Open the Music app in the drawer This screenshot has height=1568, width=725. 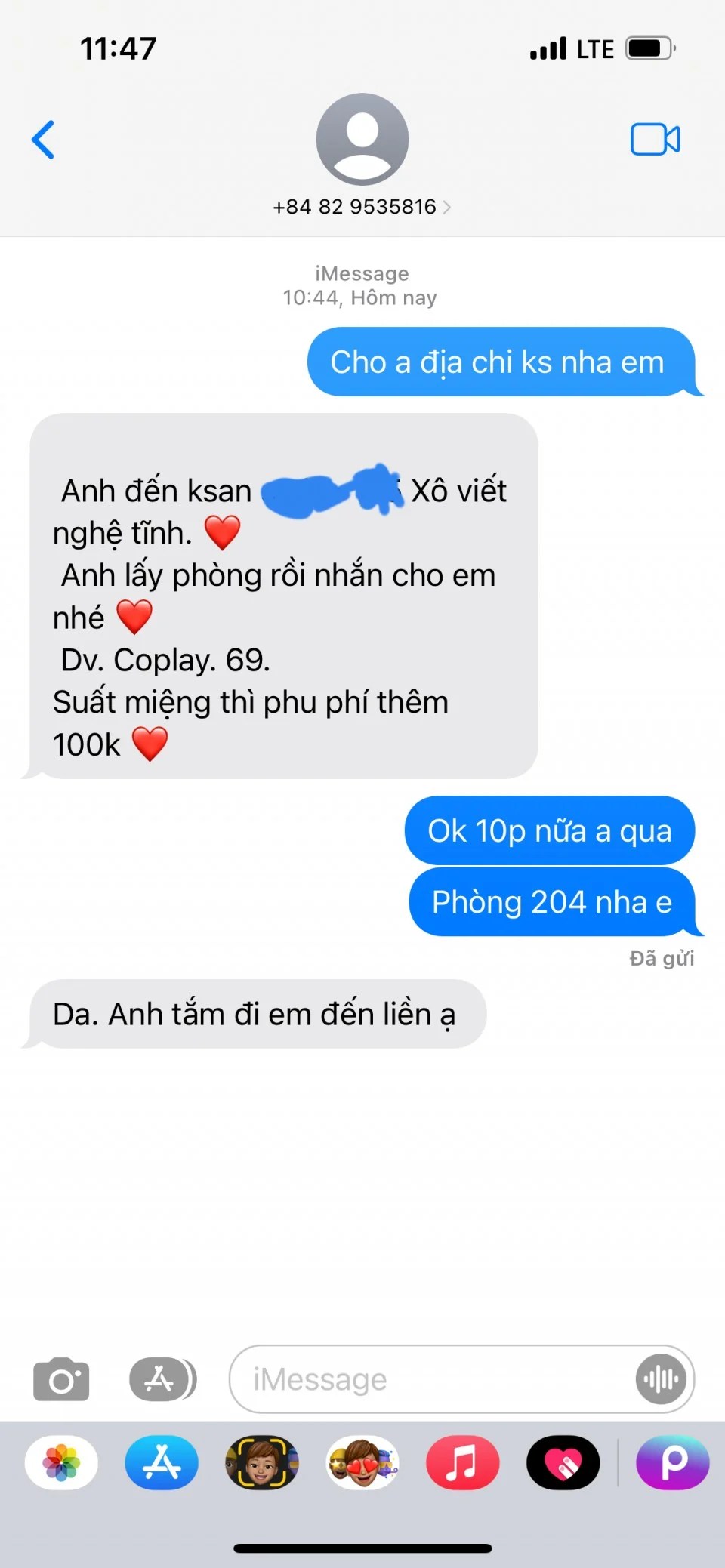[462, 1462]
